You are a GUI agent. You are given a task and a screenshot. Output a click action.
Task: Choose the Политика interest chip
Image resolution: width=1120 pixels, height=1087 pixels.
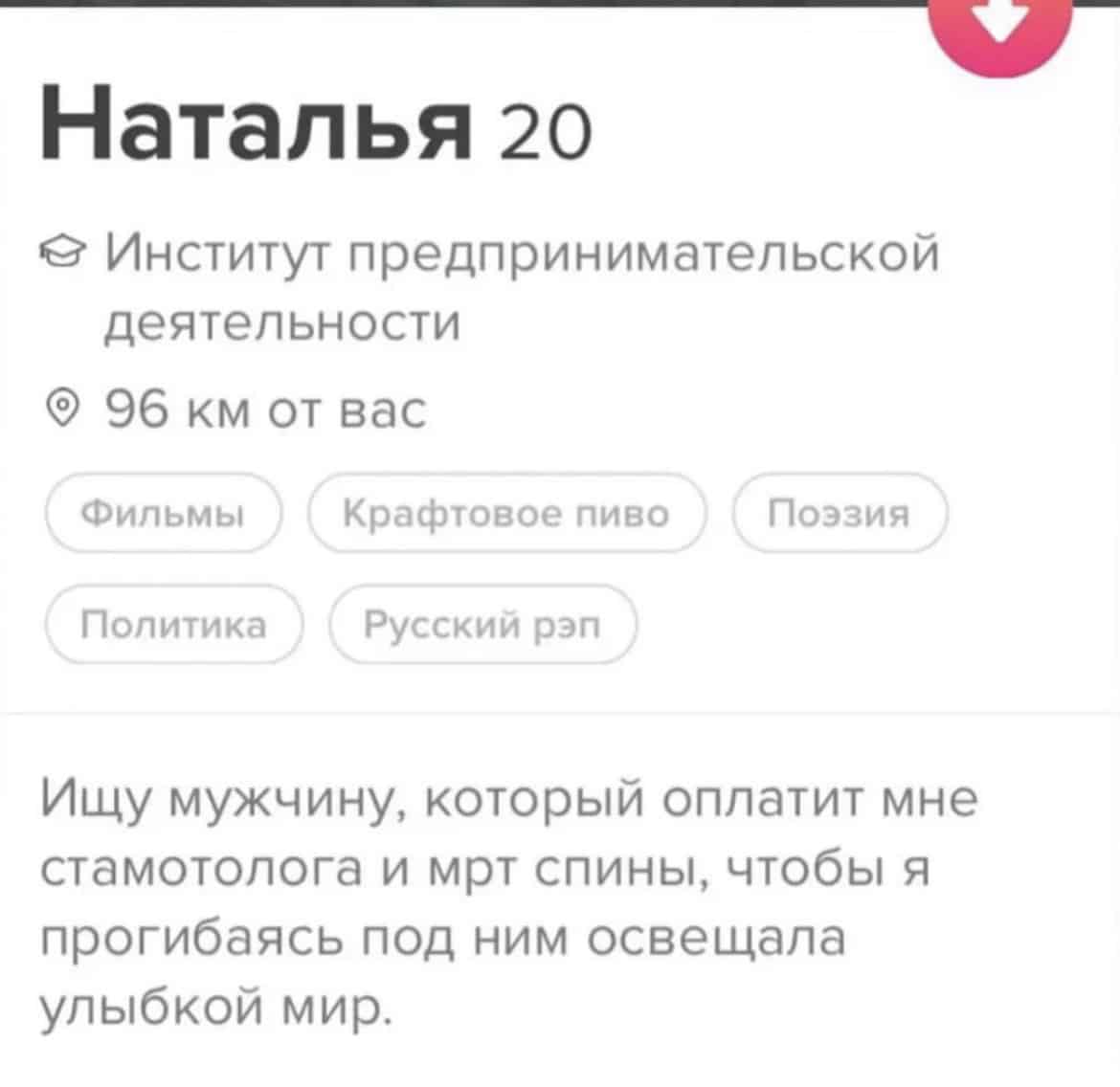174,625
